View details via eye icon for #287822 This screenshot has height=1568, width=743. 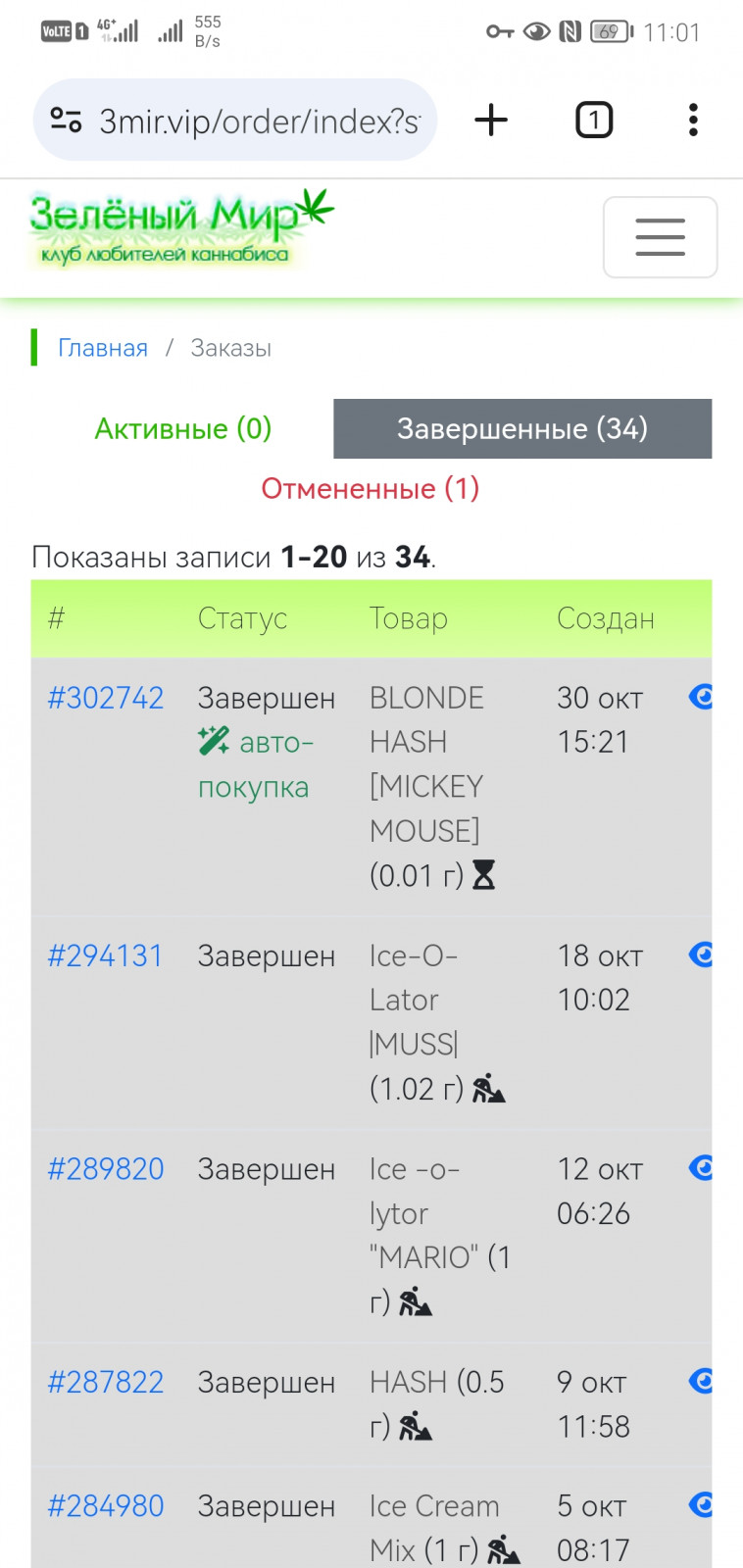pos(701,1381)
